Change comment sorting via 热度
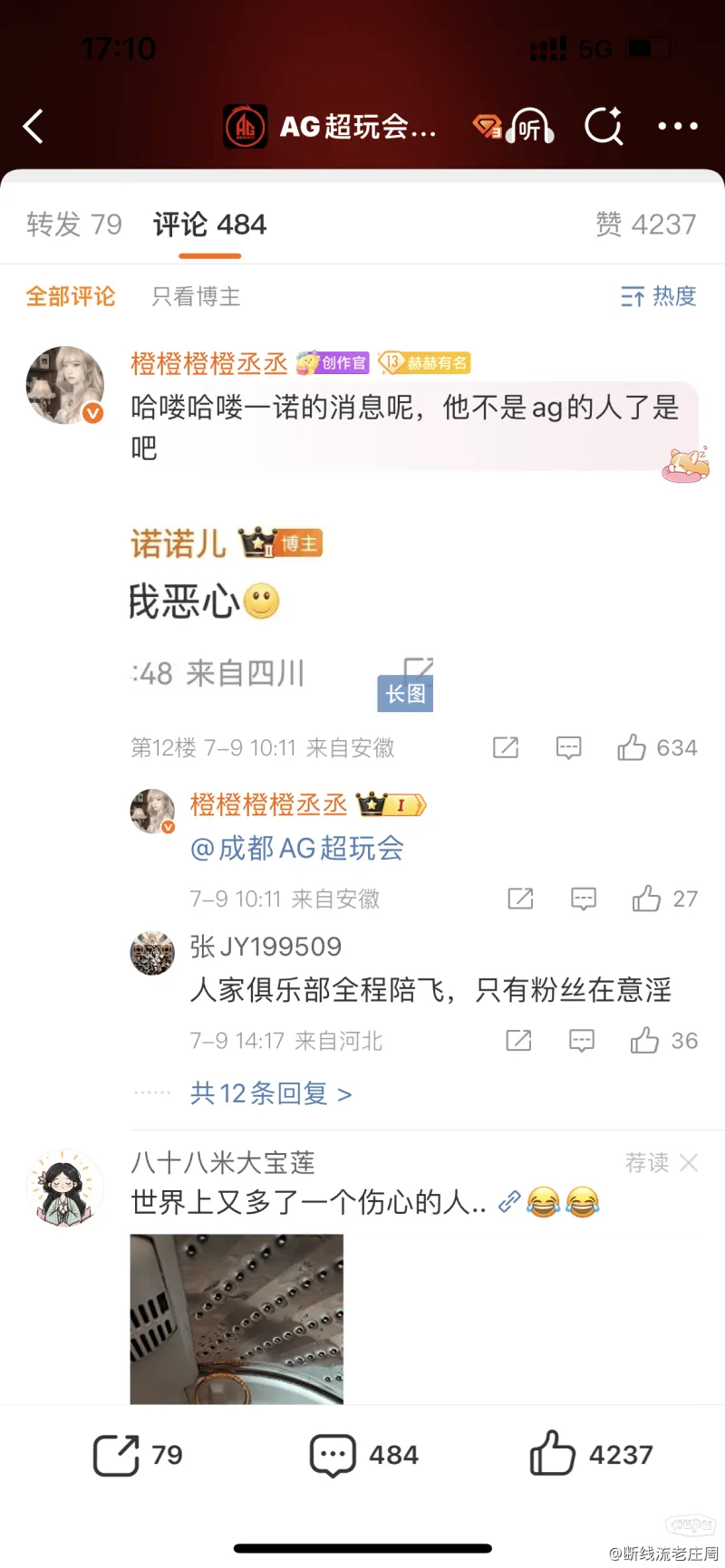 pyautogui.click(x=659, y=296)
